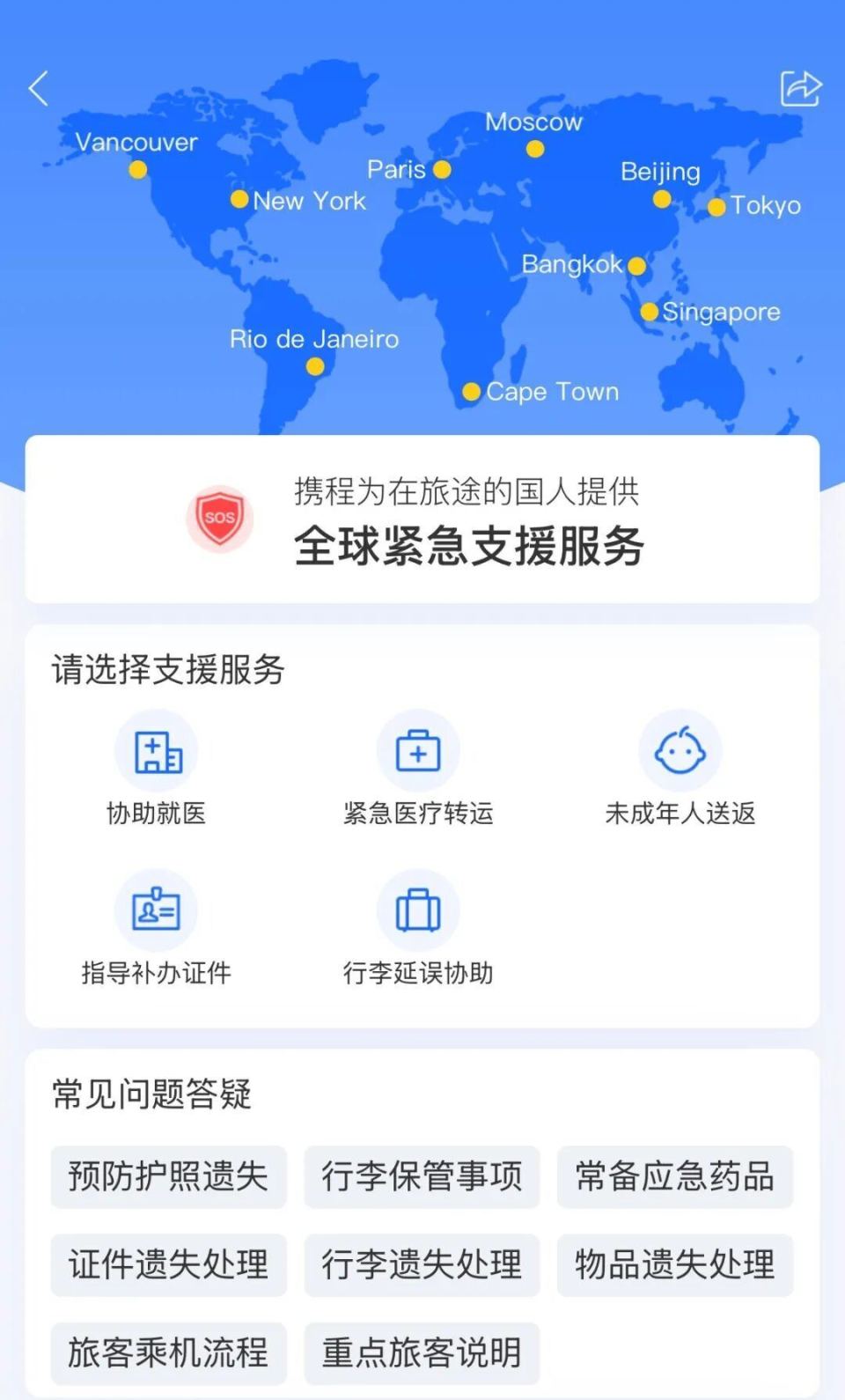Click the 旅客乘机流程 button
Viewport: 845px width, 1400px height.
[x=167, y=1353]
